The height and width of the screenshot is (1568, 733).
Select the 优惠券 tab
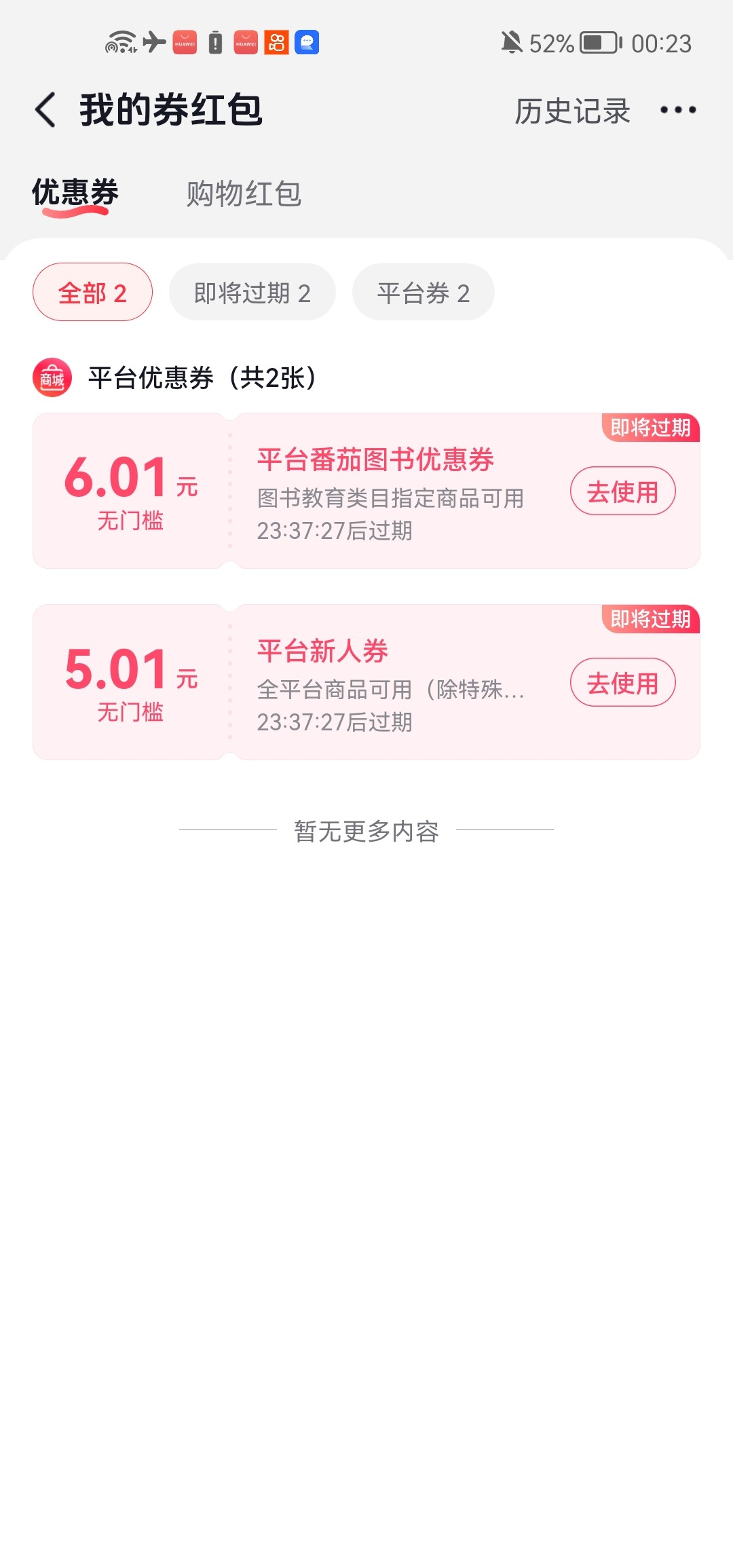(75, 193)
